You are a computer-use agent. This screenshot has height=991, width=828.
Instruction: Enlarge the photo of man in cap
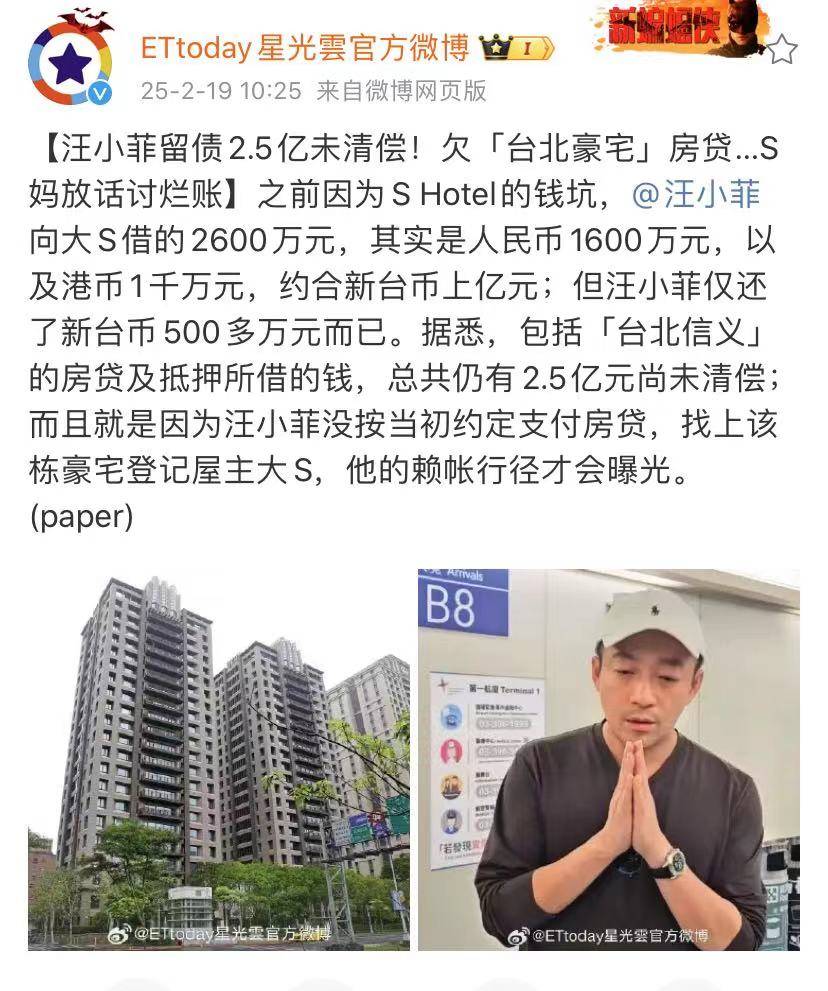pos(608,760)
